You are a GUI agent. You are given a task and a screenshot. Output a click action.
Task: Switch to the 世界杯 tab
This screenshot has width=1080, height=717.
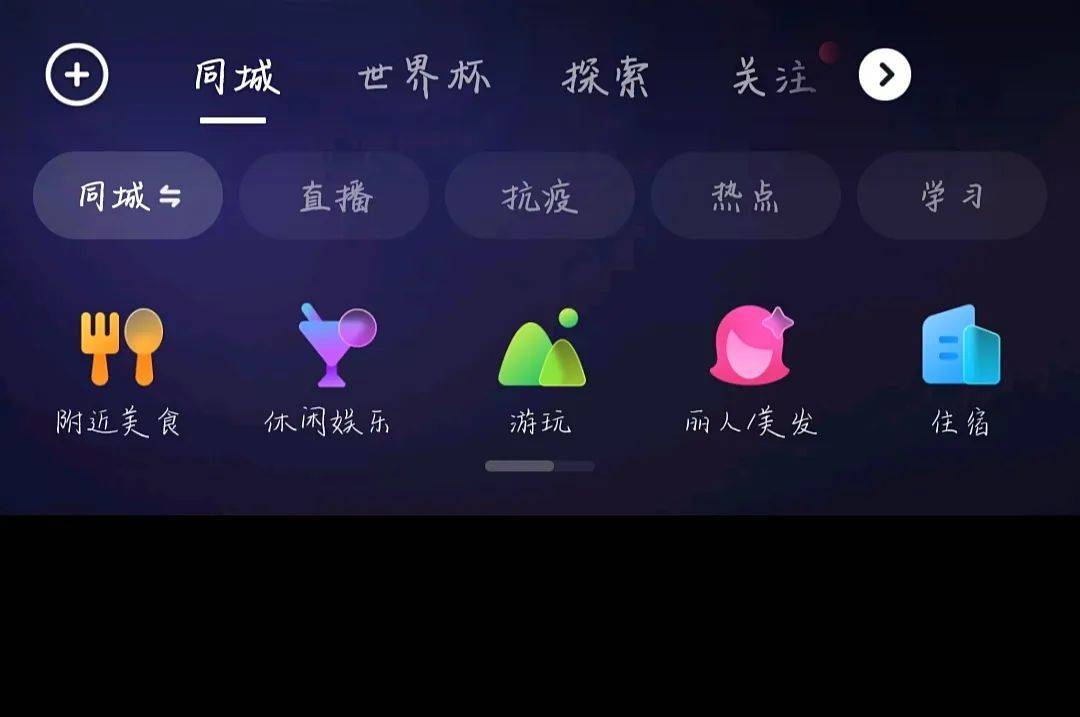tap(424, 77)
